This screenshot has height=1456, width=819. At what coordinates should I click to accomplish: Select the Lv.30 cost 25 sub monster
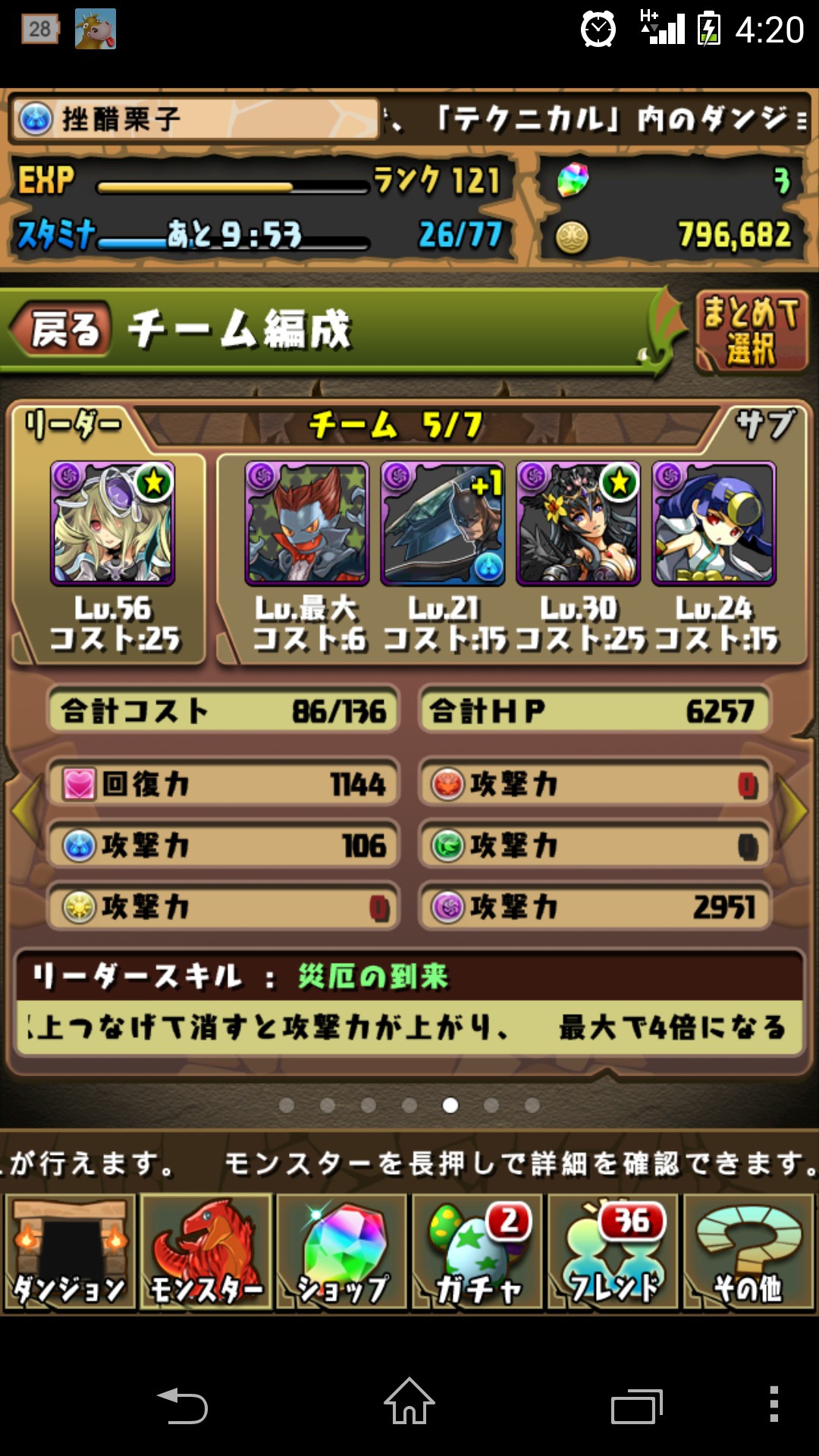(579, 523)
